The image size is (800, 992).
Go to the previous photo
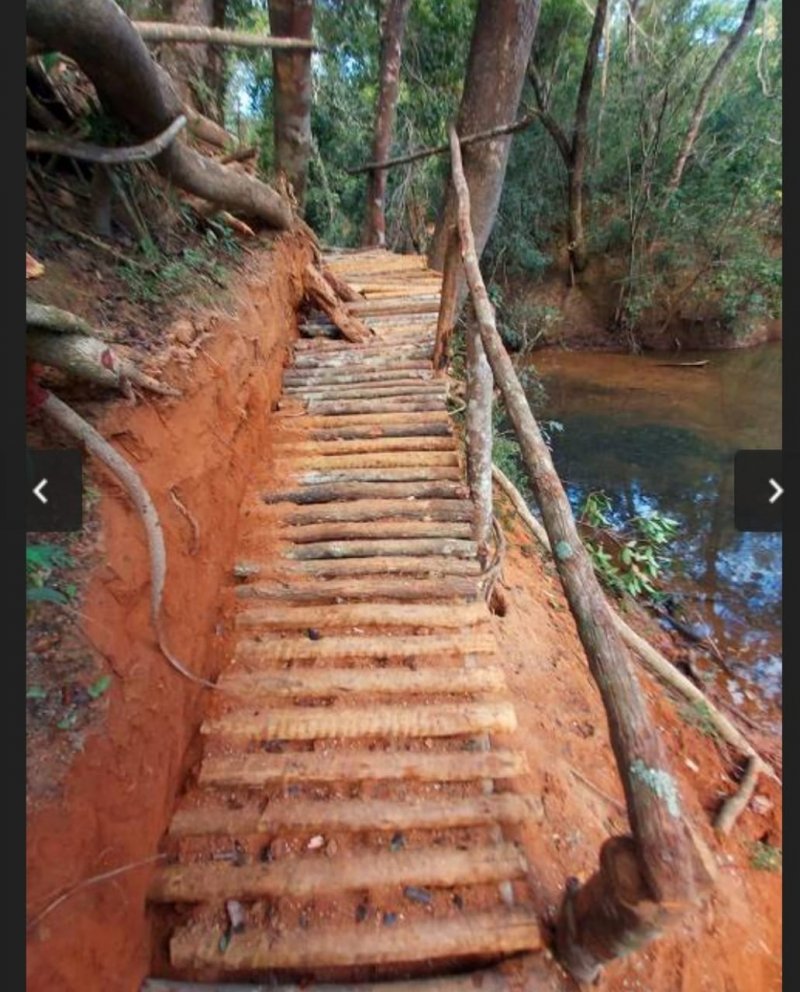(42, 490)
